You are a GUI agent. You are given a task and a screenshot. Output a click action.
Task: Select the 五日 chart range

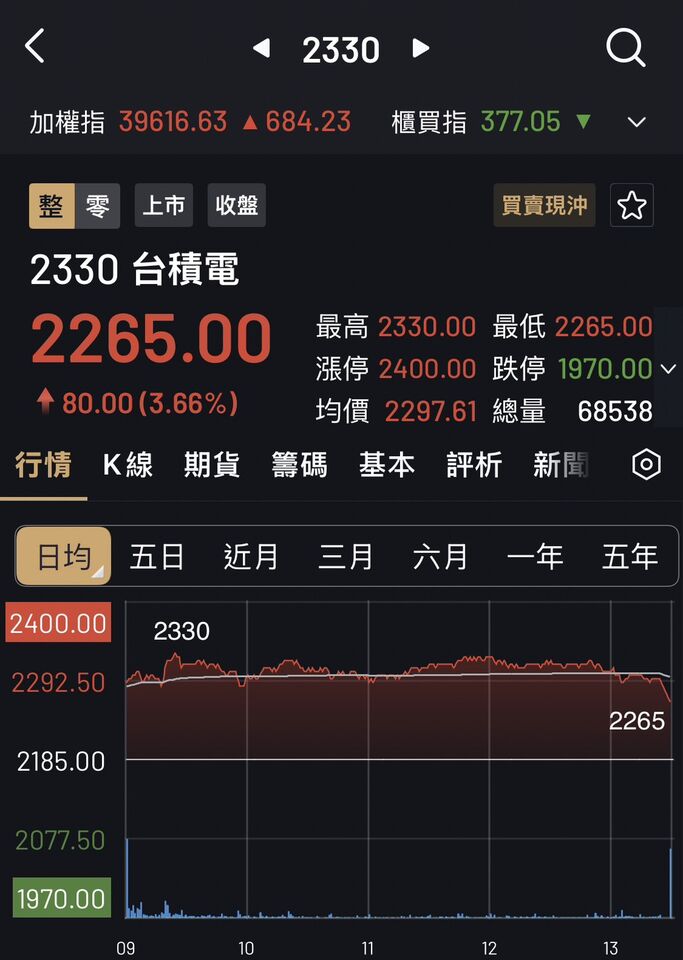[157, 557]
